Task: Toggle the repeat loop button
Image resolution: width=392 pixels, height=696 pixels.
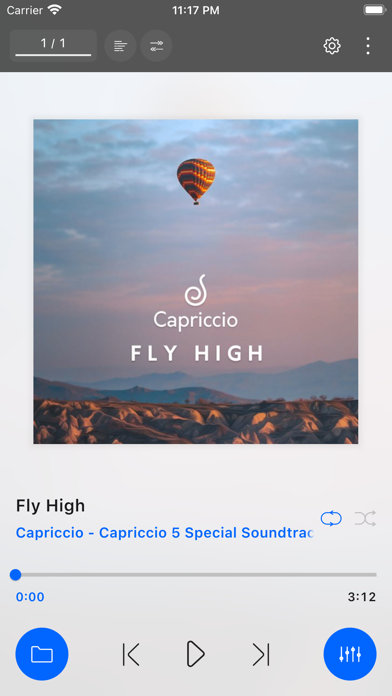Action: coord(331,518)
